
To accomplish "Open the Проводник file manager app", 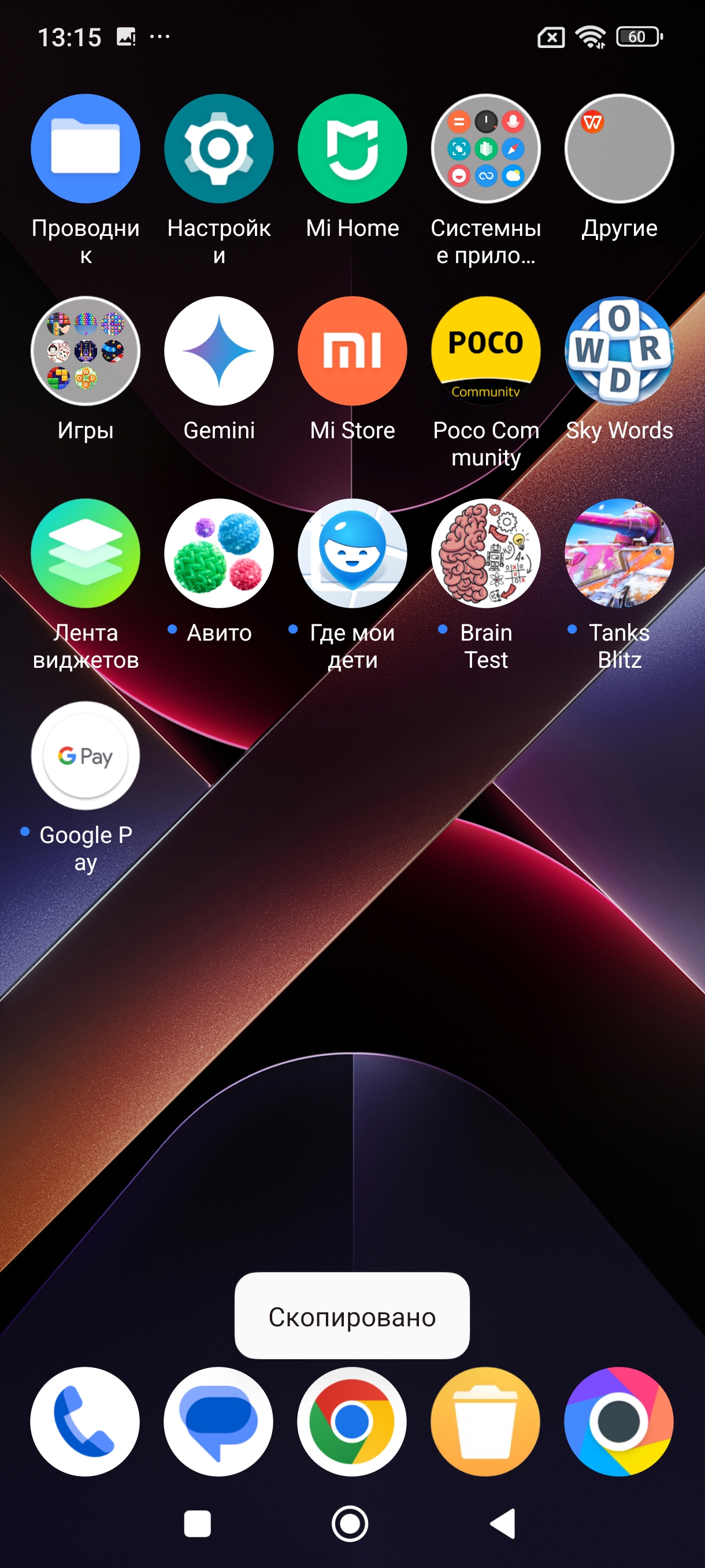I will pyautogui.click(x=85, y=149).
